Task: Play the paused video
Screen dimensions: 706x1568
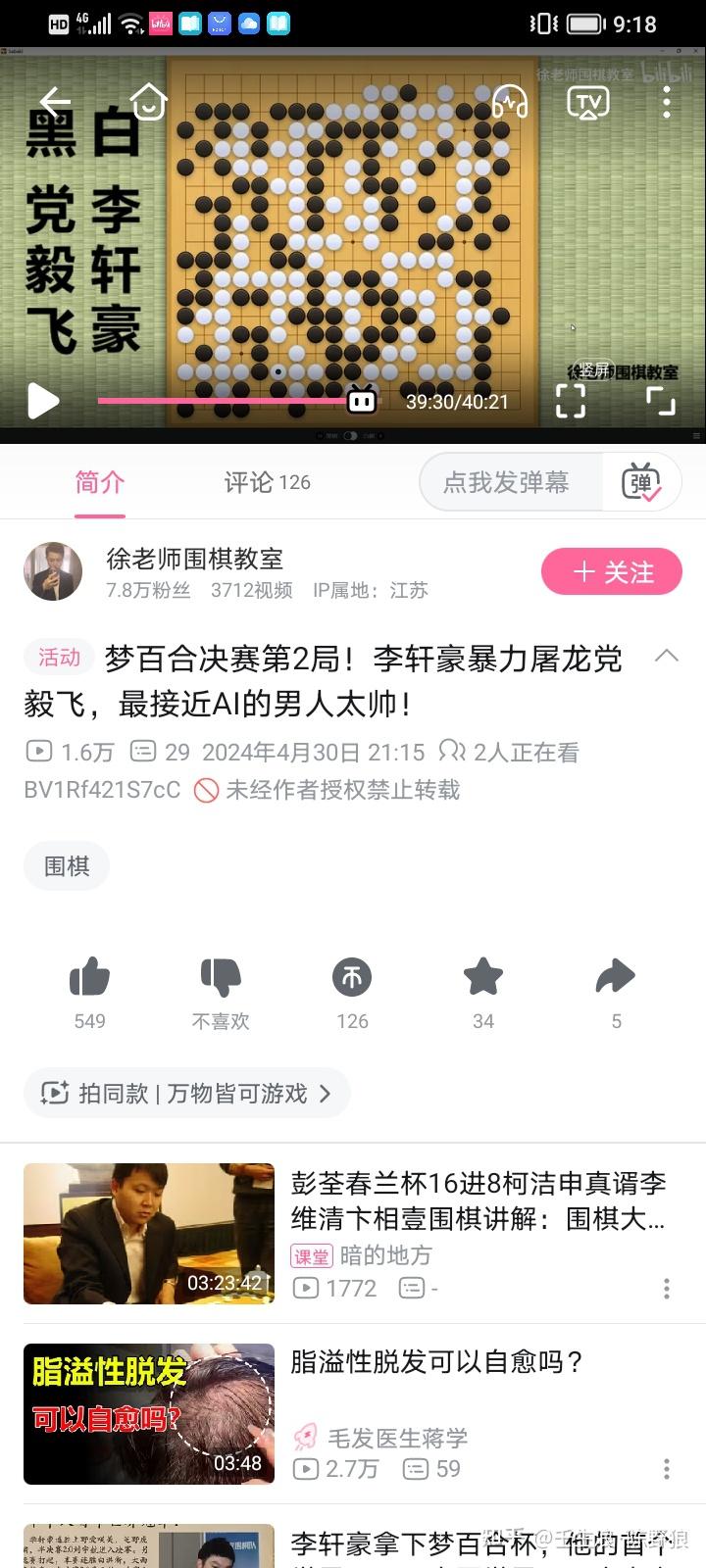Action: click(x=43, y=401)
